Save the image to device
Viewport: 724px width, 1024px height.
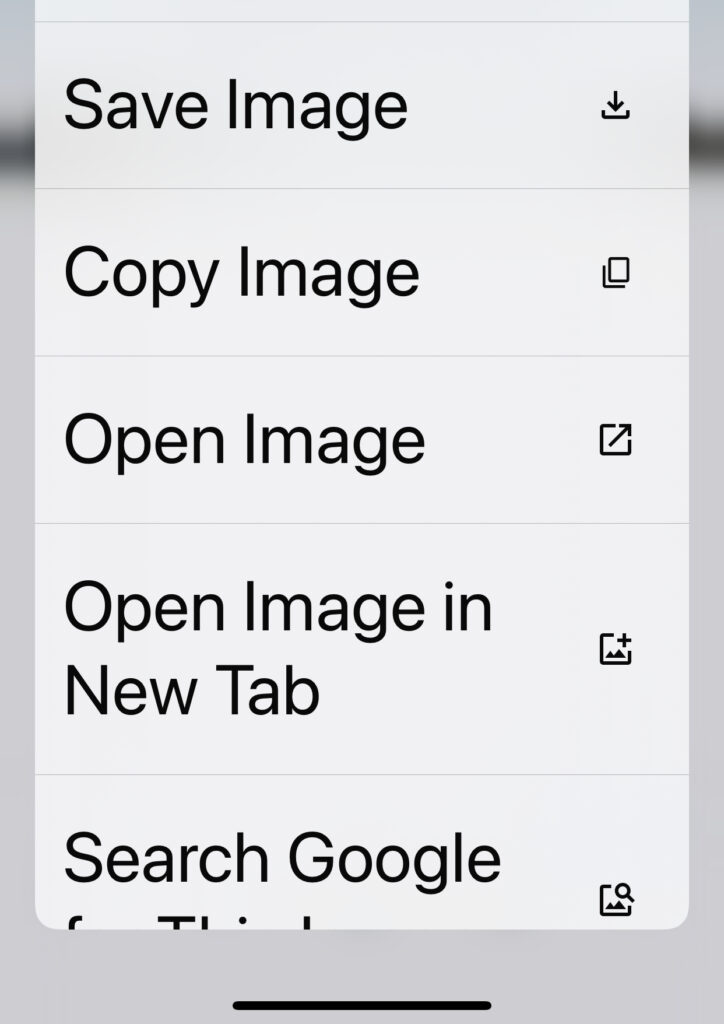[360, 106]
